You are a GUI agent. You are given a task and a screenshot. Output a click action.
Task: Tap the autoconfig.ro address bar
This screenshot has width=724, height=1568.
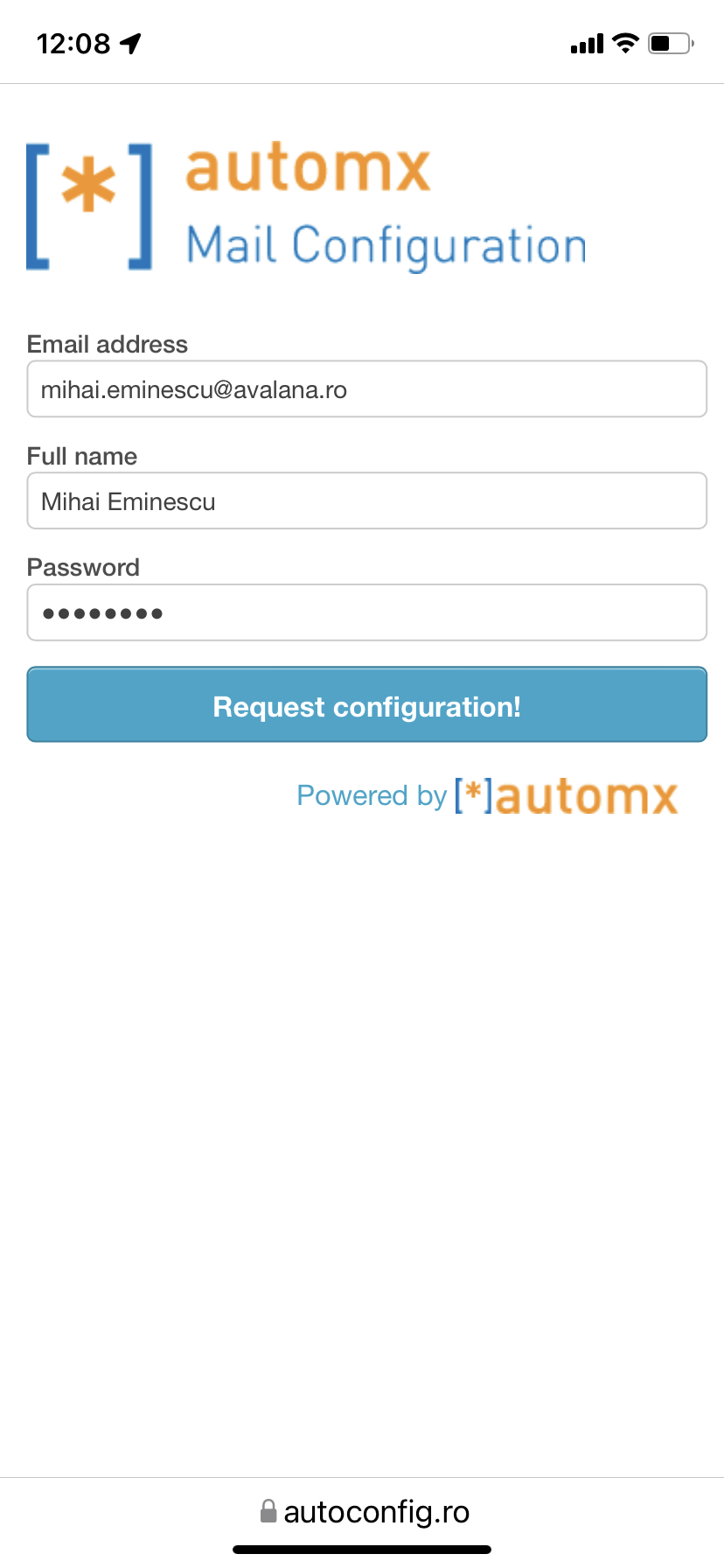365,1511
